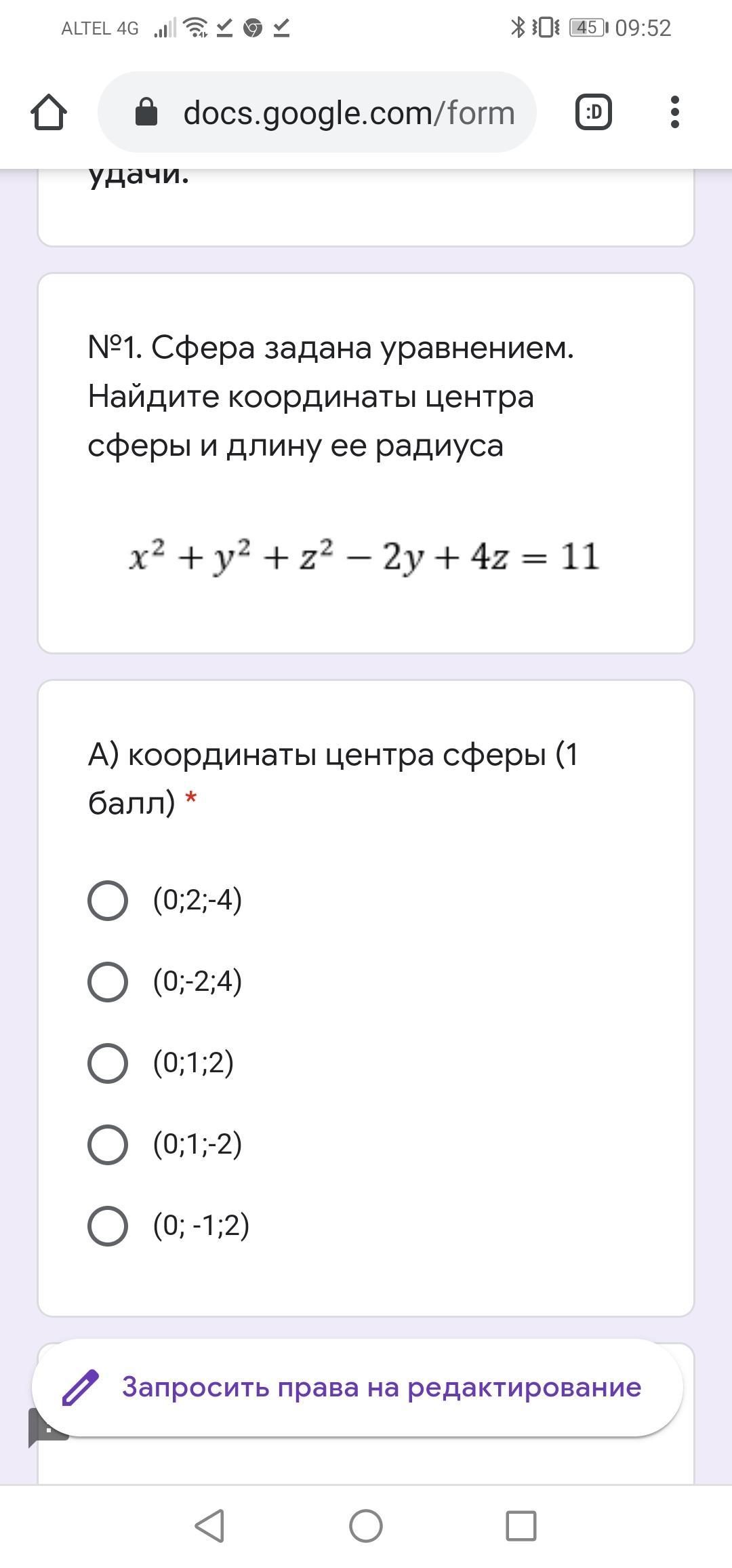Open the browser overflow menu

click(x=674, y=113)
